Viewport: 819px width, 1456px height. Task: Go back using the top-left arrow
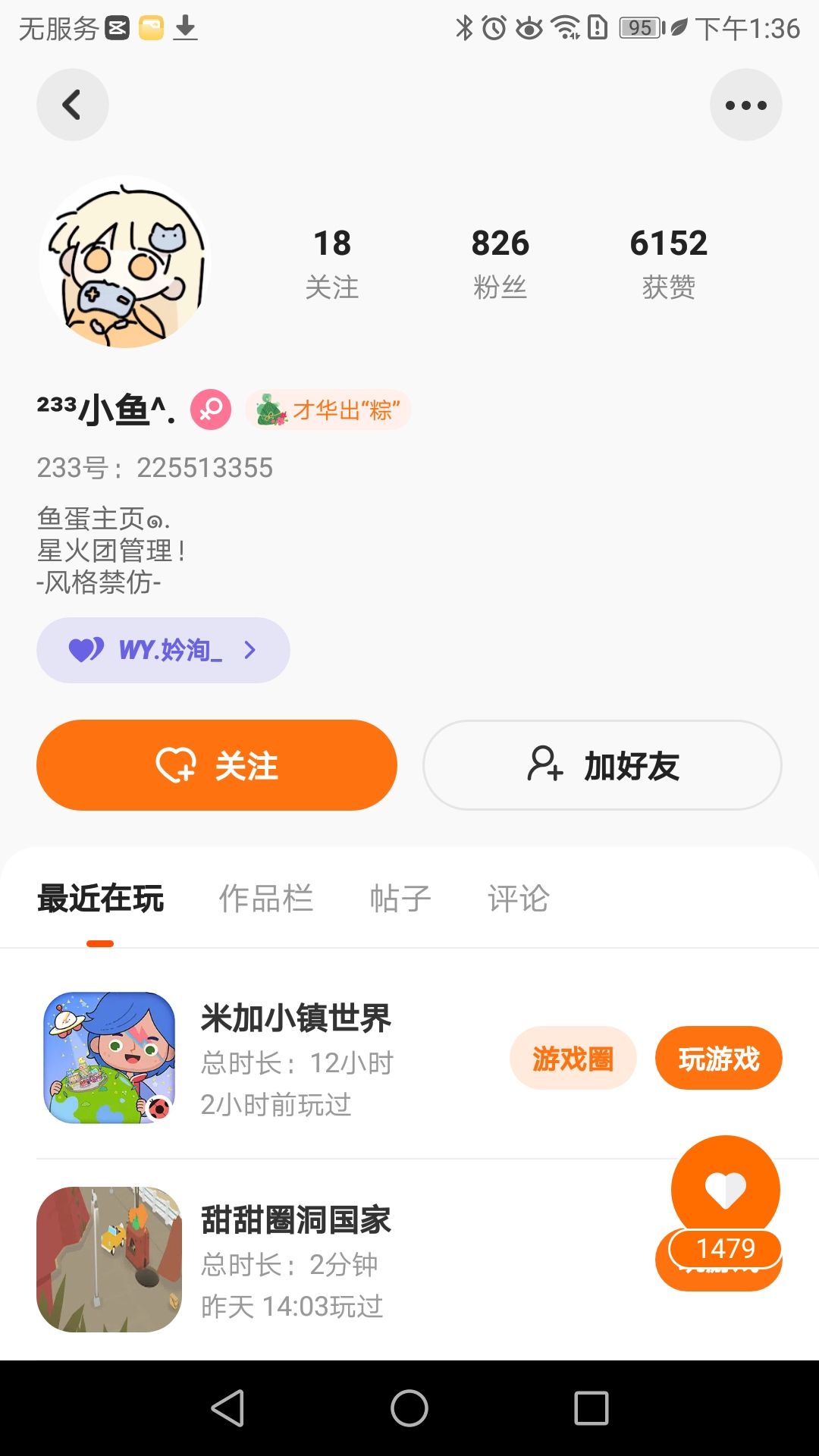click(72, 105)
